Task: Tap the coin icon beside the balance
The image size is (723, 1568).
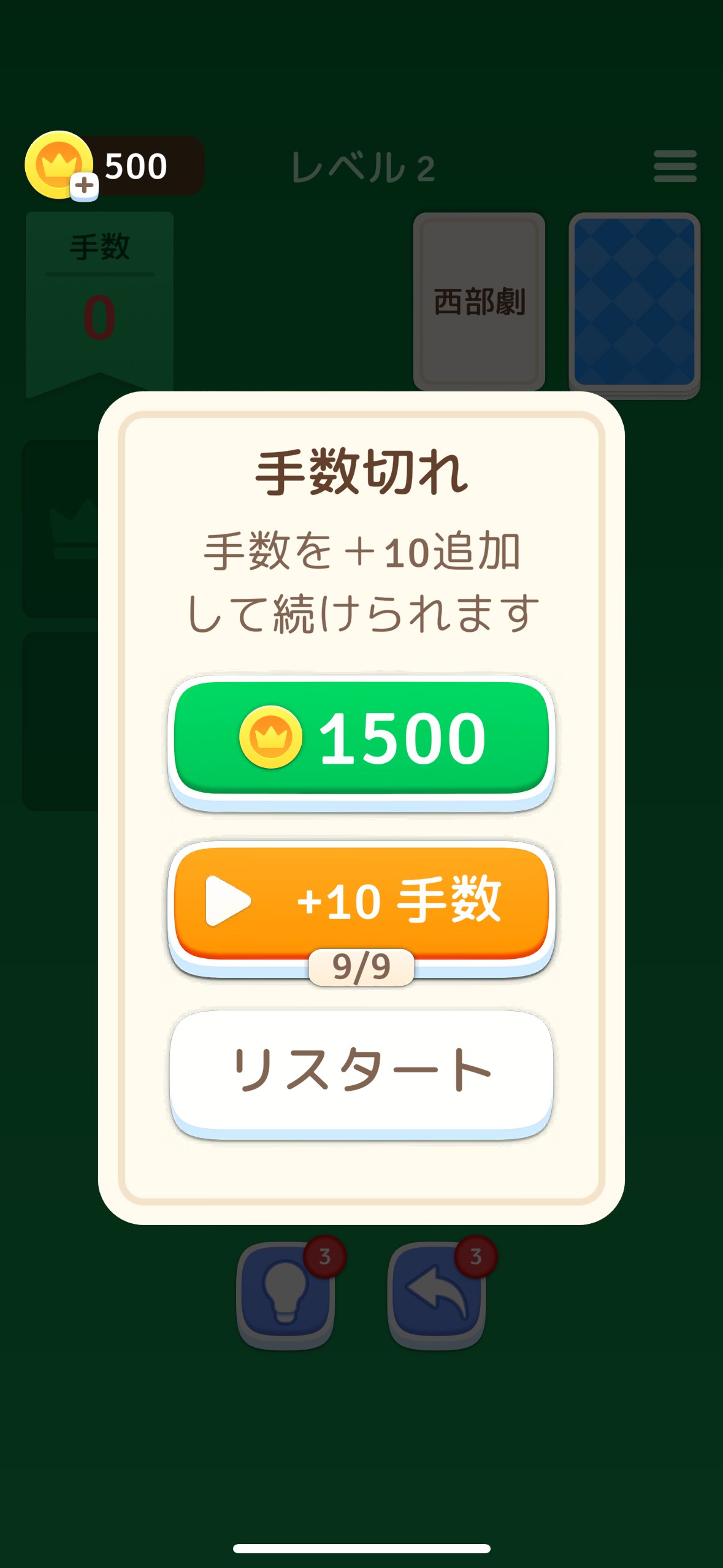Action: coord(59,164)
